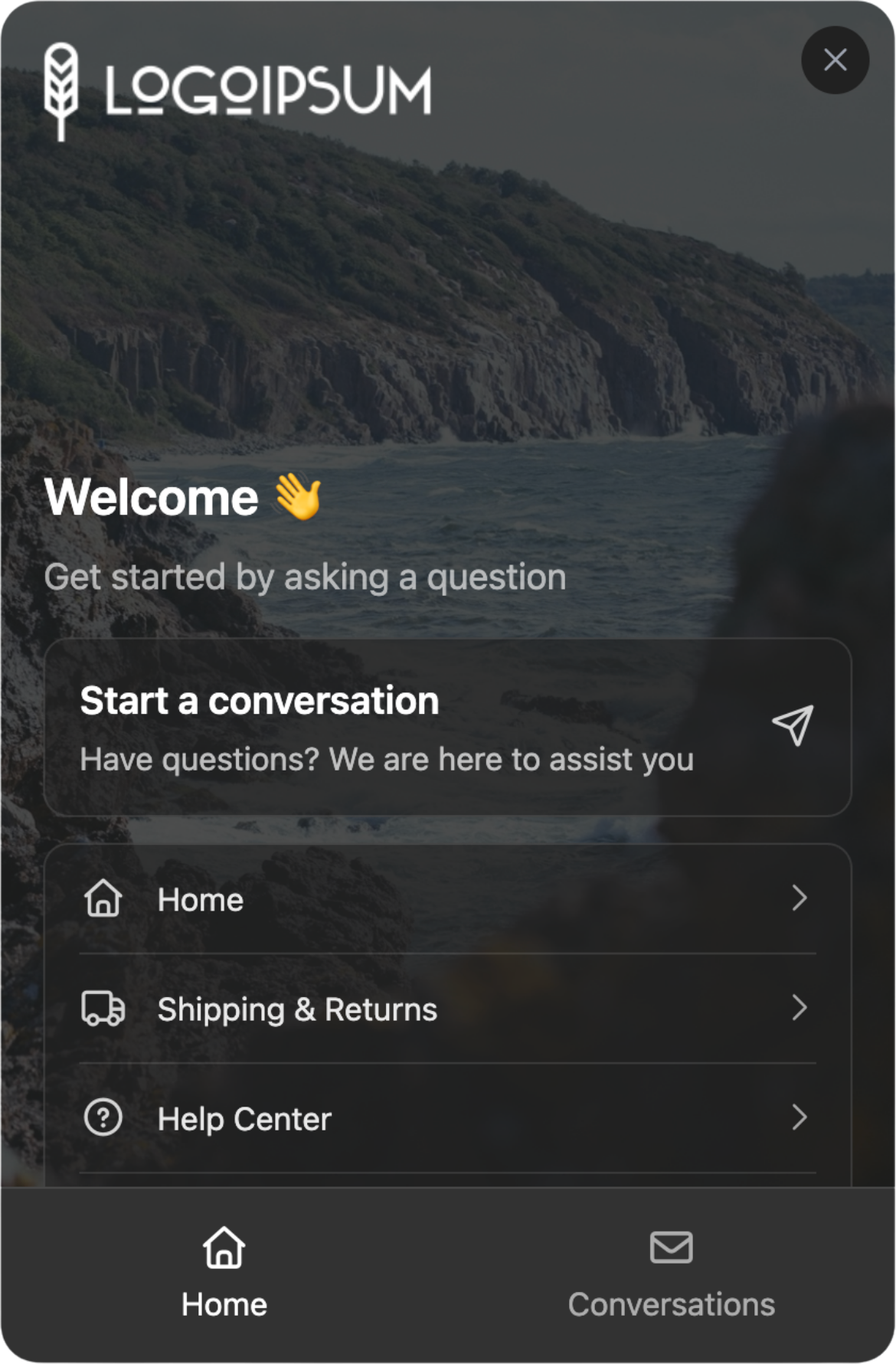Open Shipping & Returns

click(447, 1009)
